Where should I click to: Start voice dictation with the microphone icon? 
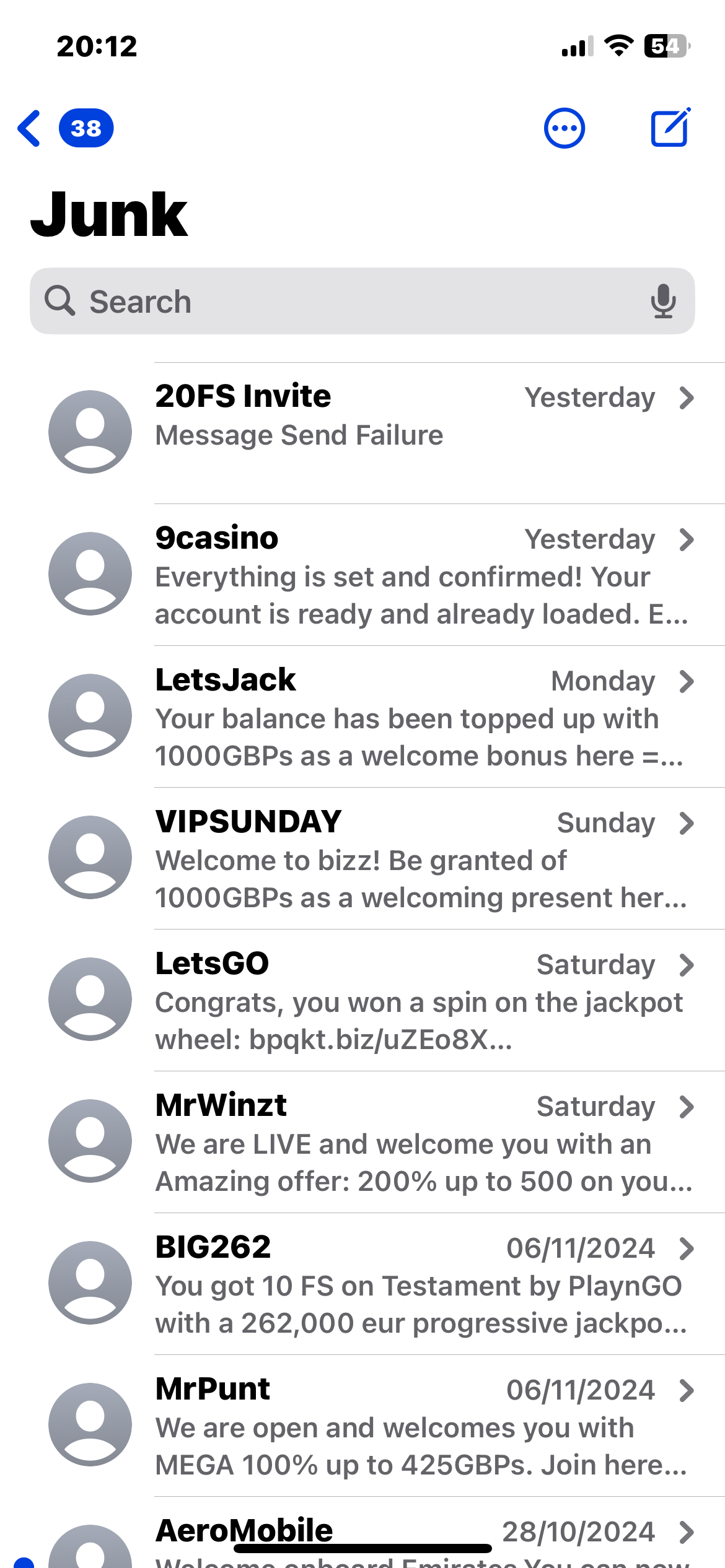(663, 301)
